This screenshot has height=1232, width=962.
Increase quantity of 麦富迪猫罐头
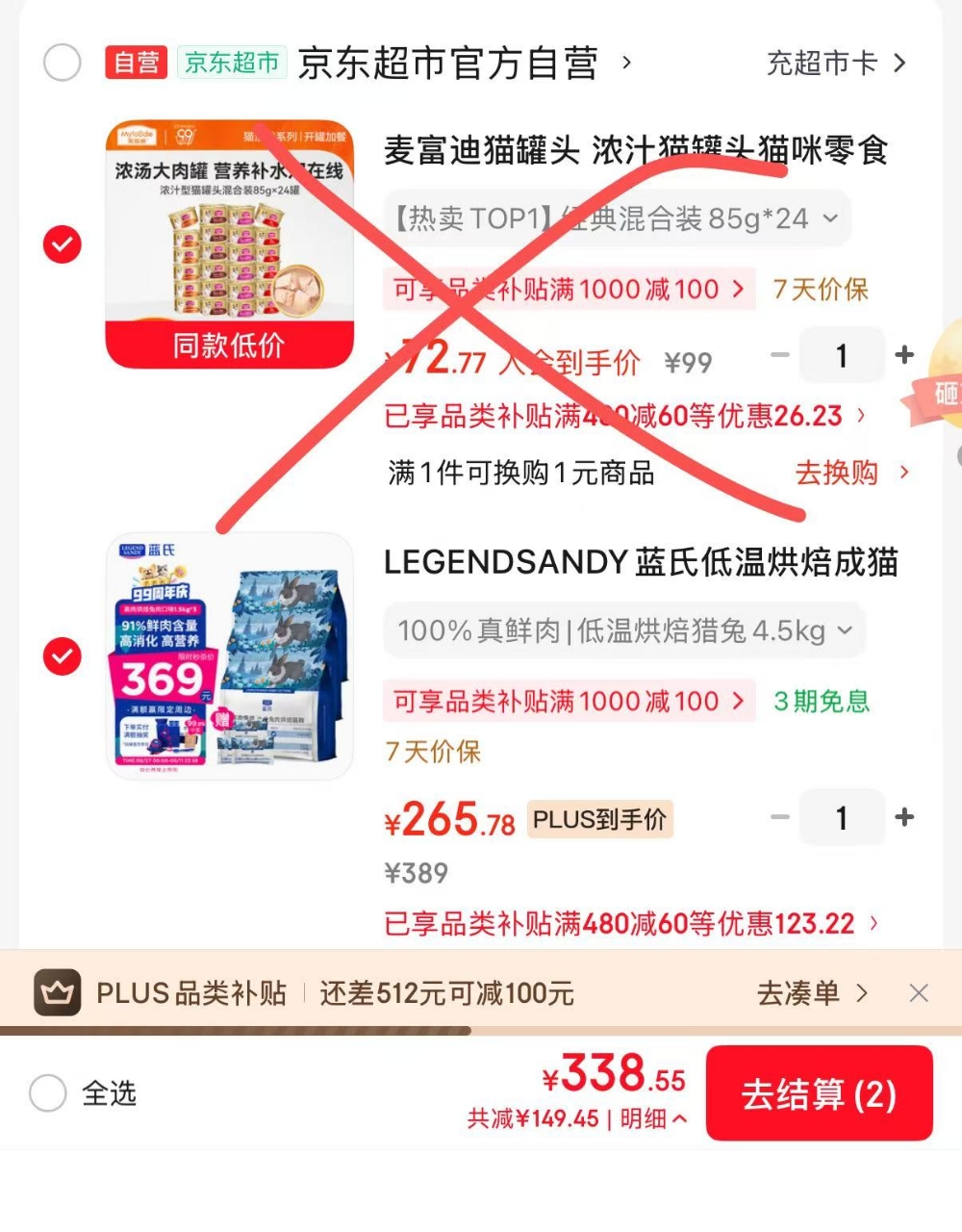[x=904, y=355]
